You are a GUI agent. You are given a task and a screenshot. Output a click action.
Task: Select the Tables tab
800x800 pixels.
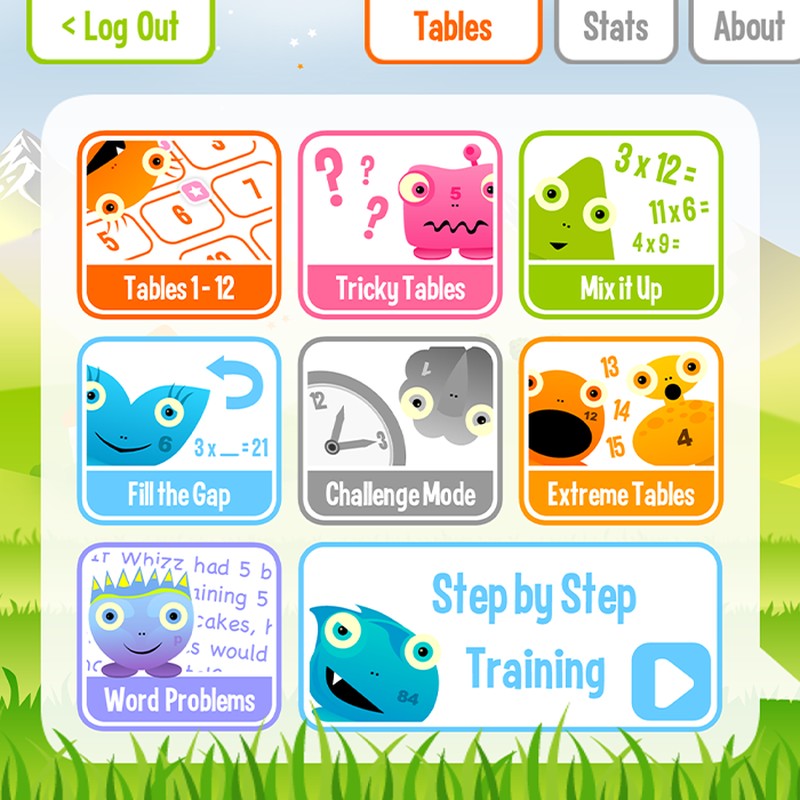[x=453, y=27]
